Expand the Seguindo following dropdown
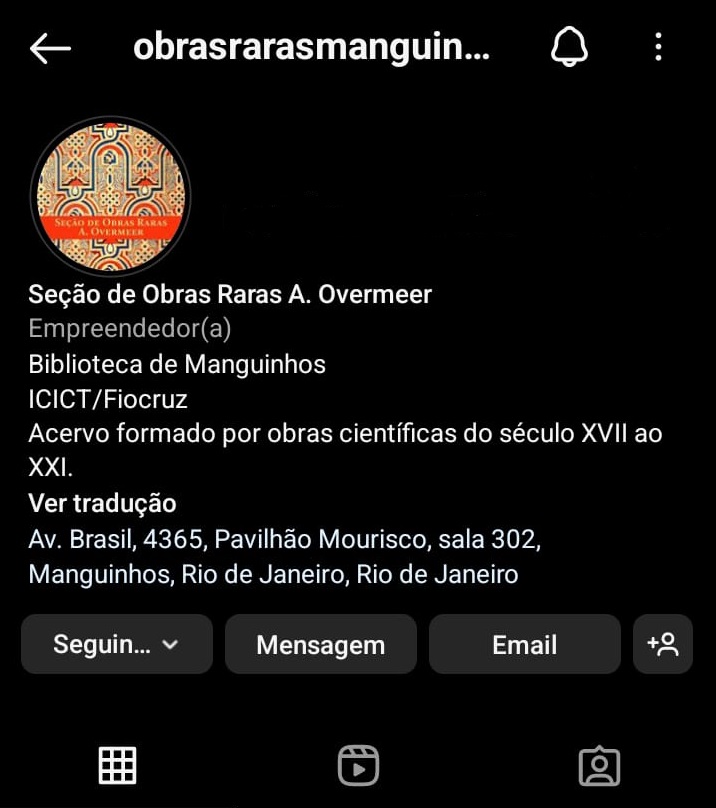The image size is (716, 808). [x=117, y=644]
